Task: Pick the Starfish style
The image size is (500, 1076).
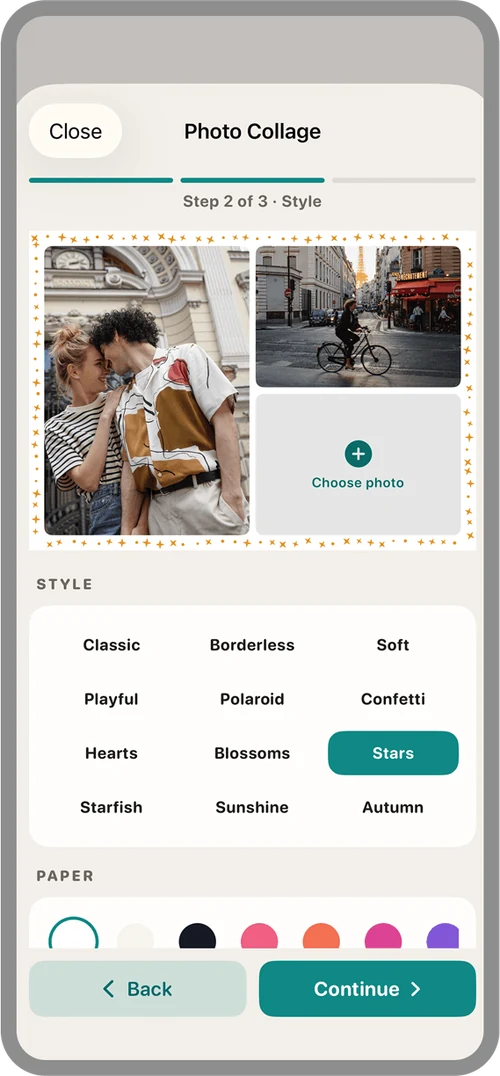Action: 112,807
